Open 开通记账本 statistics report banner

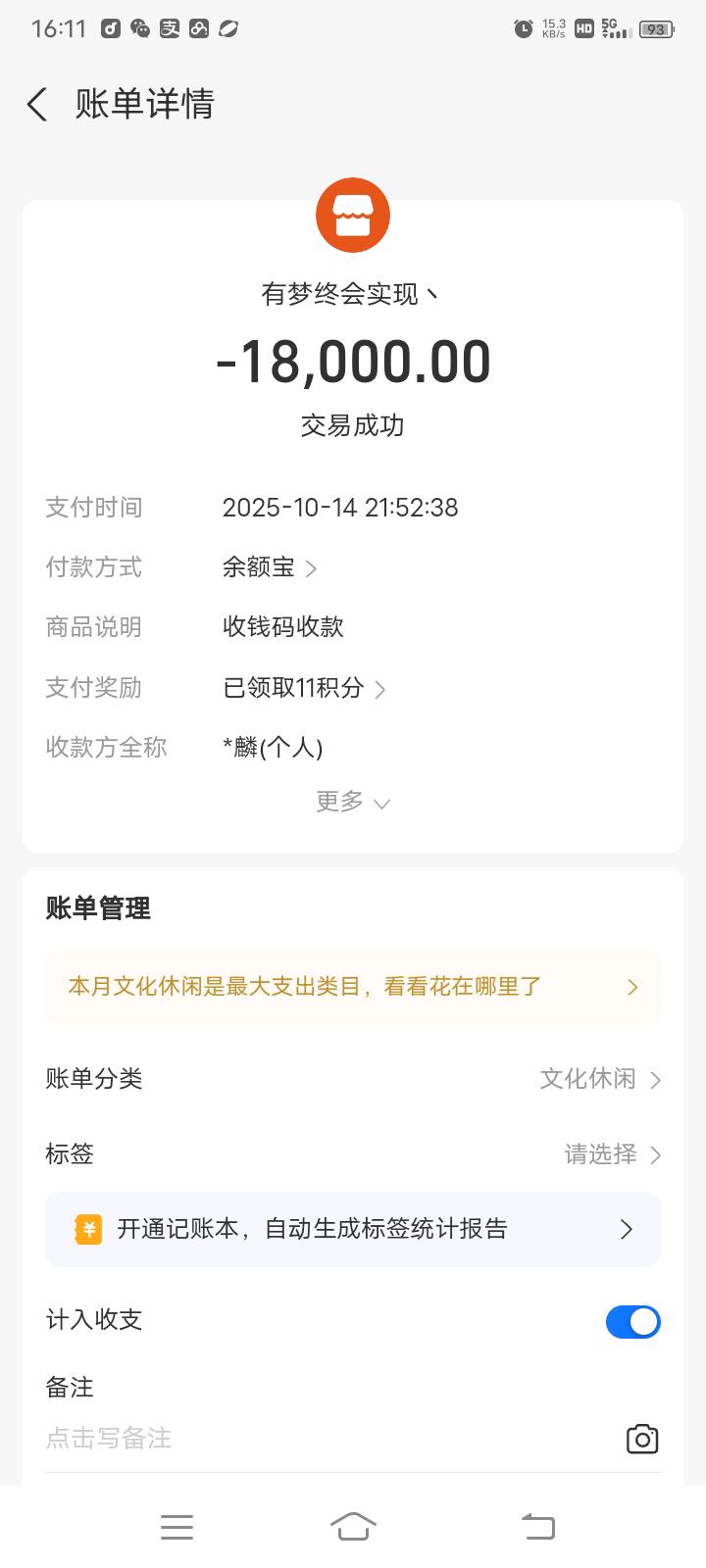click(353, 1229)
